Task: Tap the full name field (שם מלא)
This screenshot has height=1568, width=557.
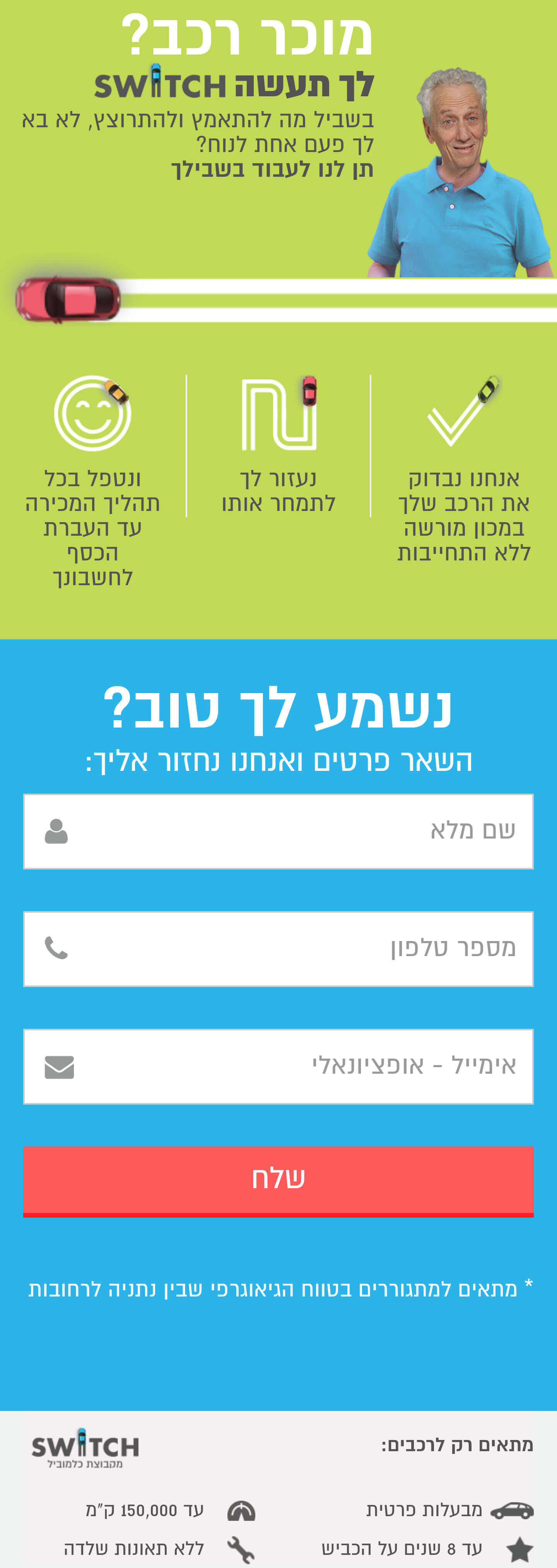Action: click(x=278, y=831)
